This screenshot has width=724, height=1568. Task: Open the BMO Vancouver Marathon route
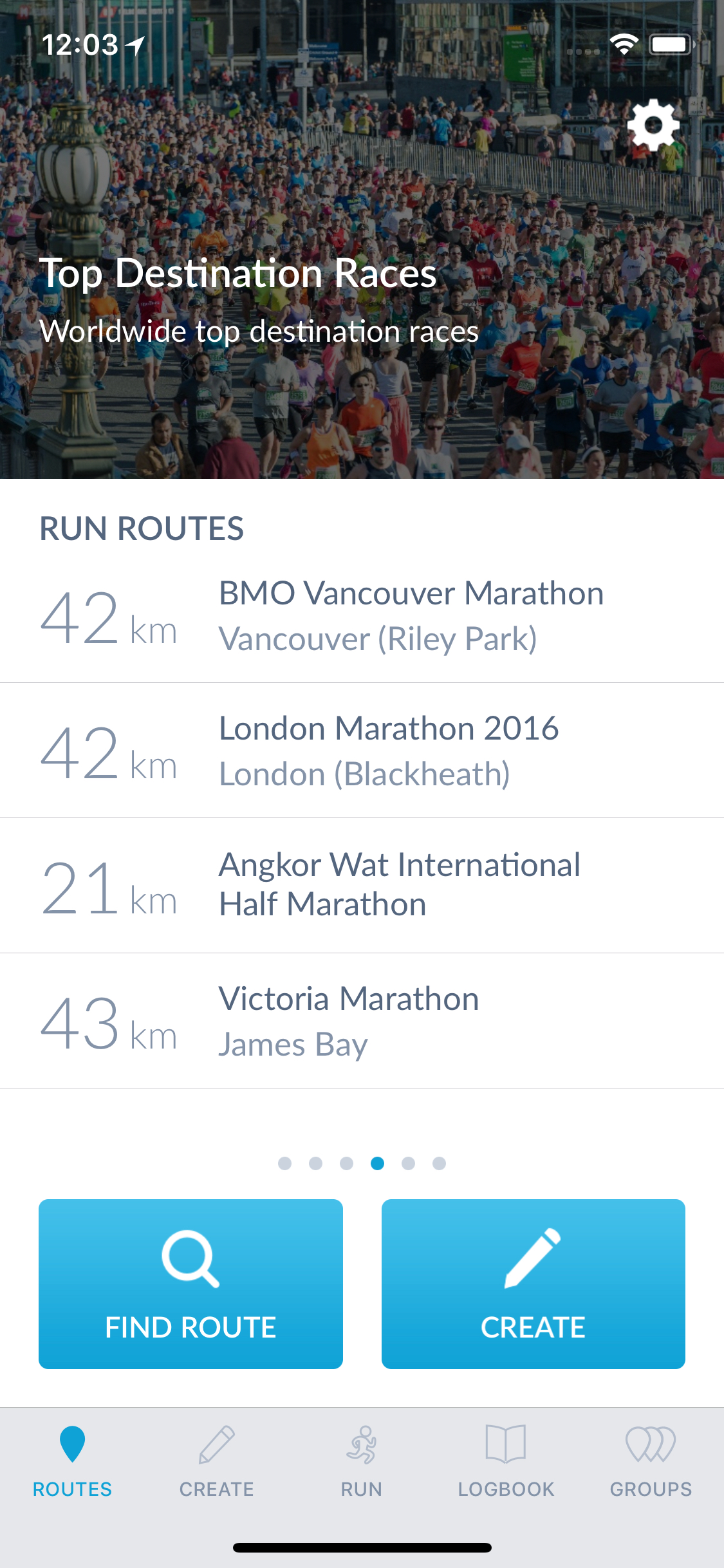click(362, 616)
